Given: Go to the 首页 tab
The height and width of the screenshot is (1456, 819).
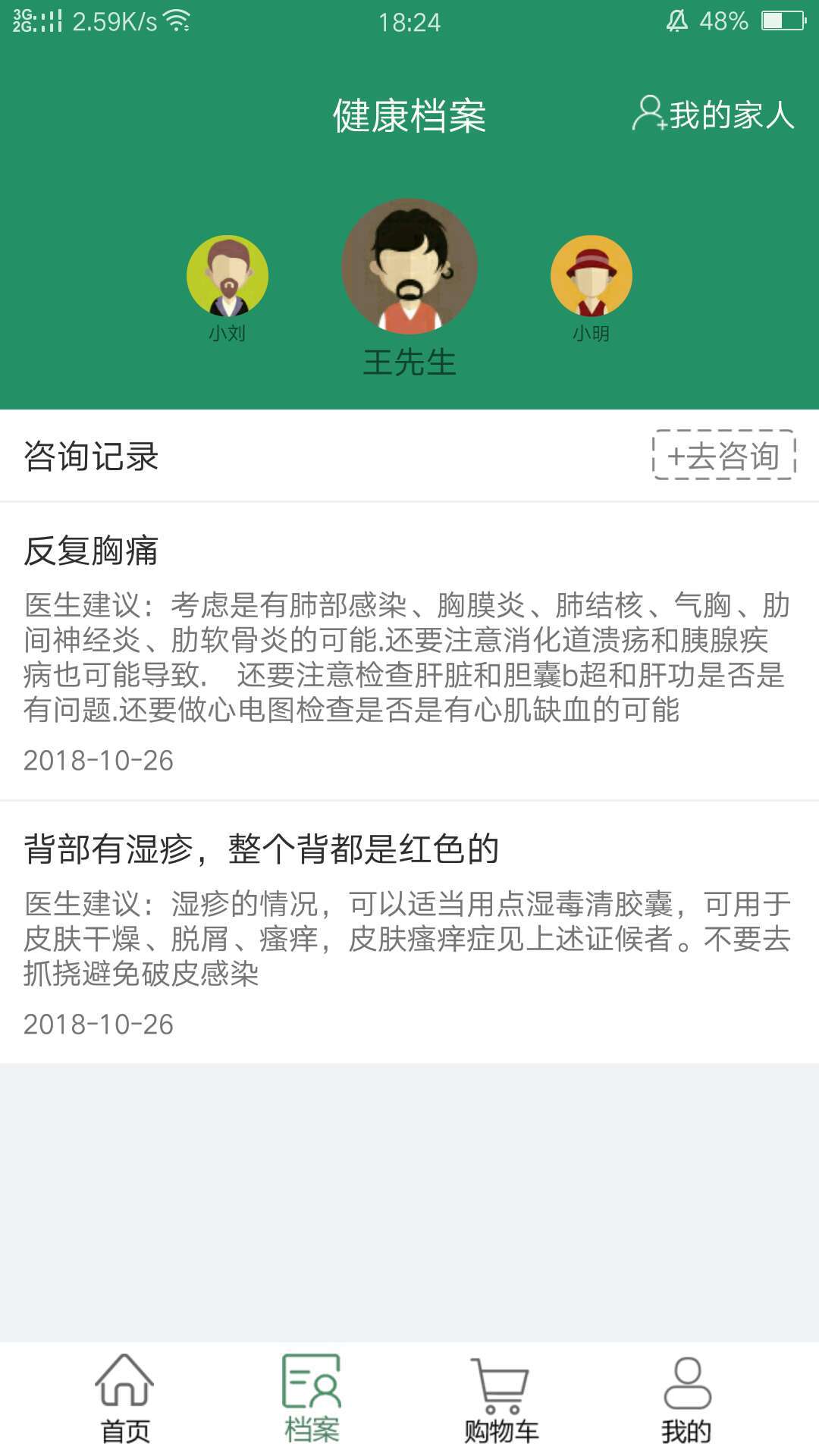Looking at the screenshot, I should (x=125, y=1400).
